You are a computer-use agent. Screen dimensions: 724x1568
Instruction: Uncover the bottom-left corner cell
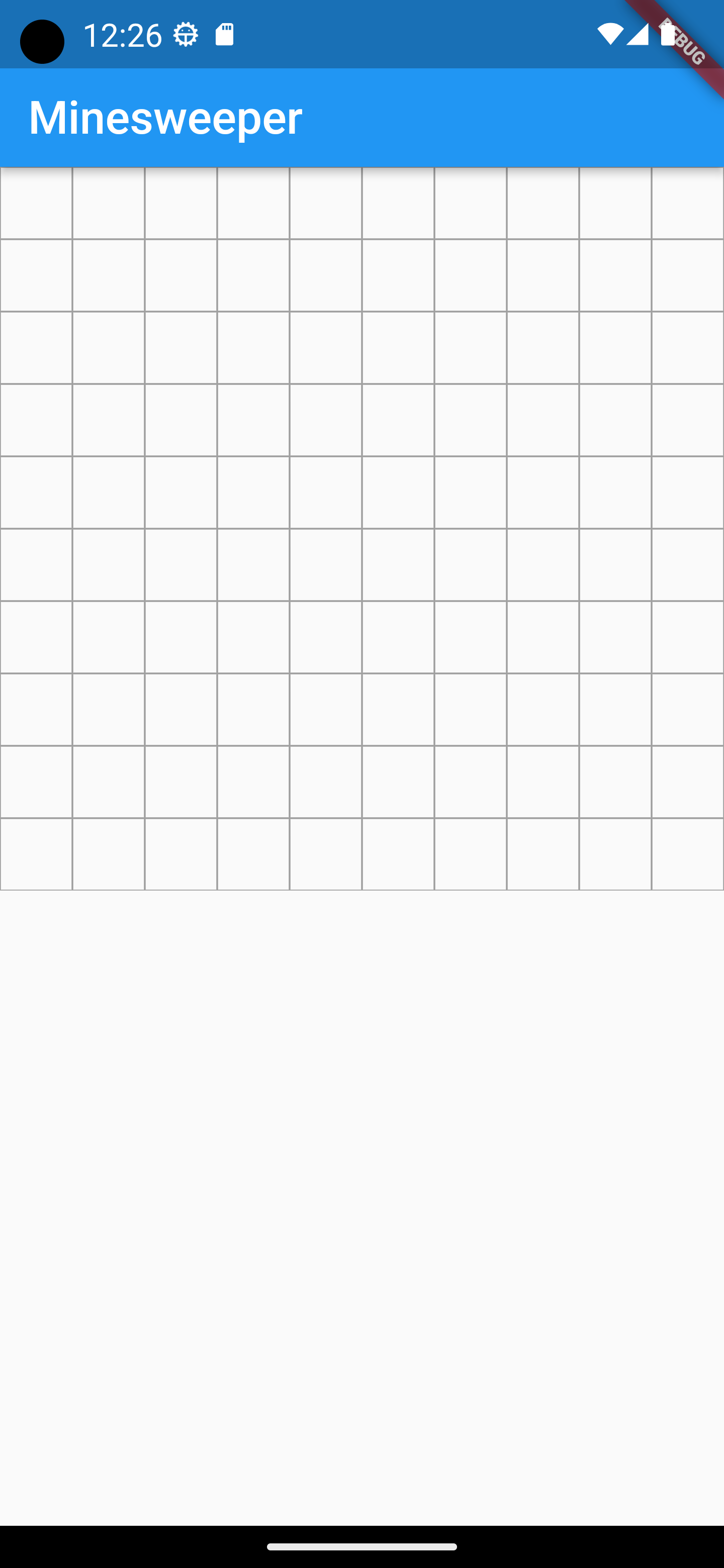(x=36, y=854)
